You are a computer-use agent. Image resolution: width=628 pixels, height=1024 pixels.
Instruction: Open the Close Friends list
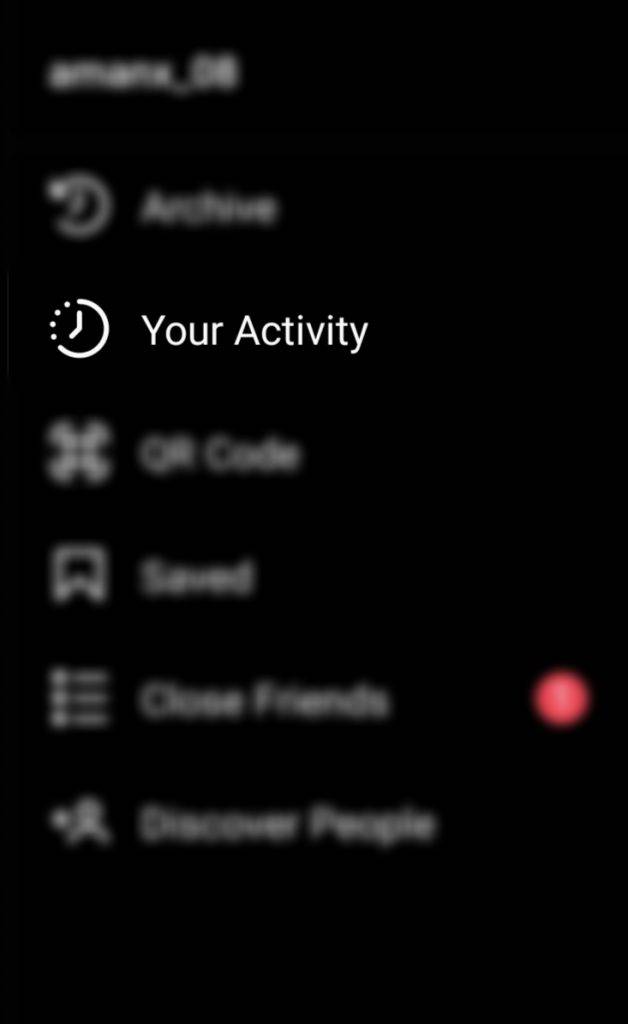pos(263,701)
